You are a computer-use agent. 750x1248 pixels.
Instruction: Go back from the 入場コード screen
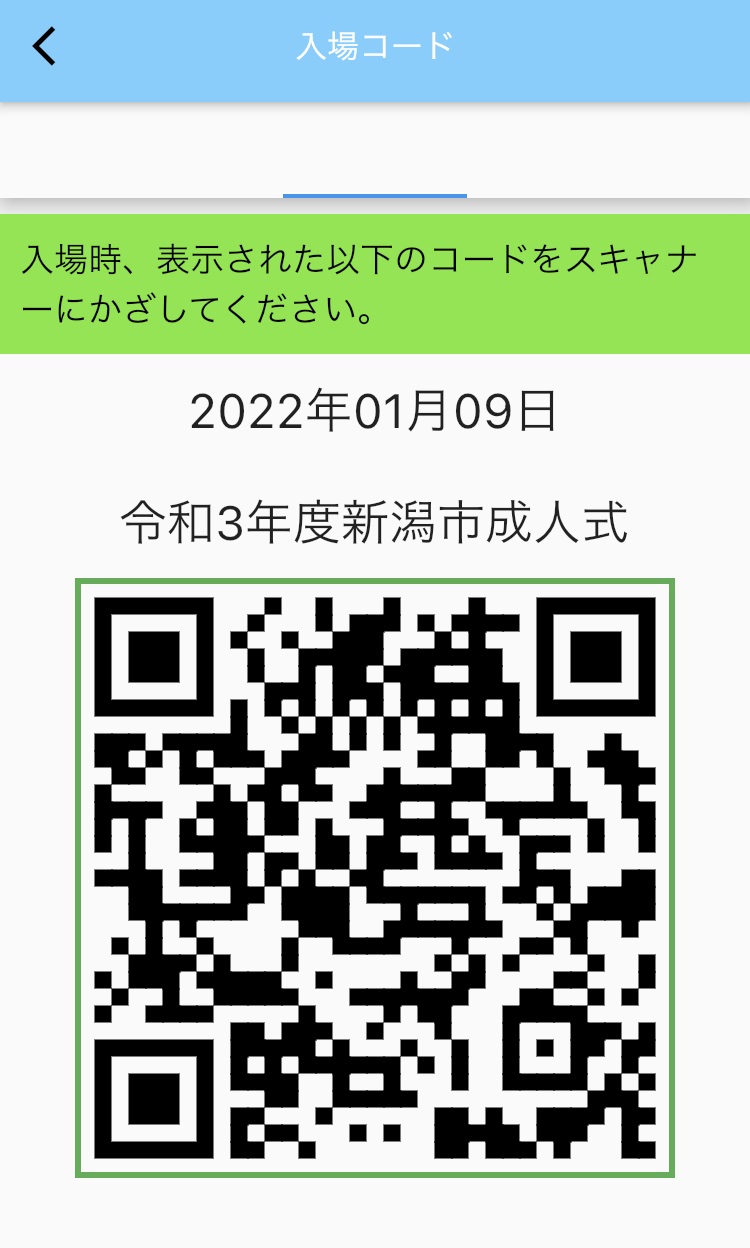coord(45,47)
